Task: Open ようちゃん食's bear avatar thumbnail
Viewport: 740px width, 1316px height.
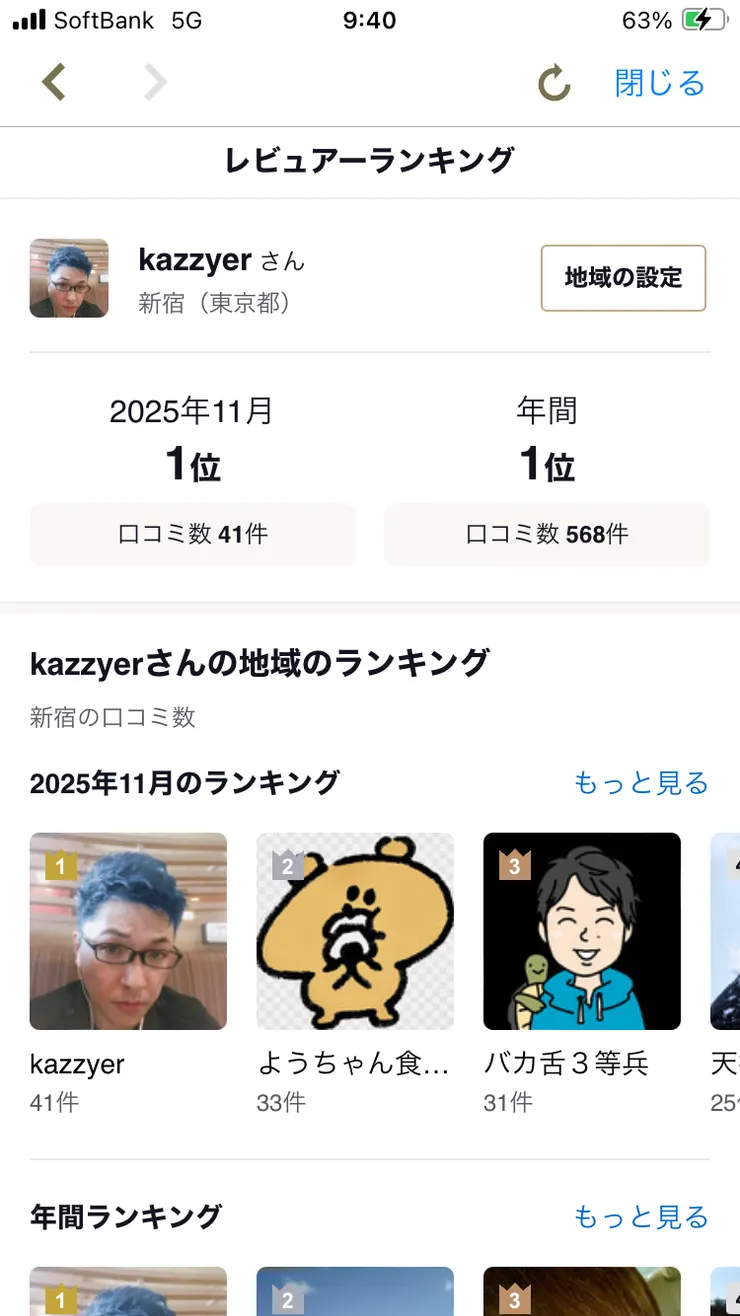Action: (x=355, y=931)
